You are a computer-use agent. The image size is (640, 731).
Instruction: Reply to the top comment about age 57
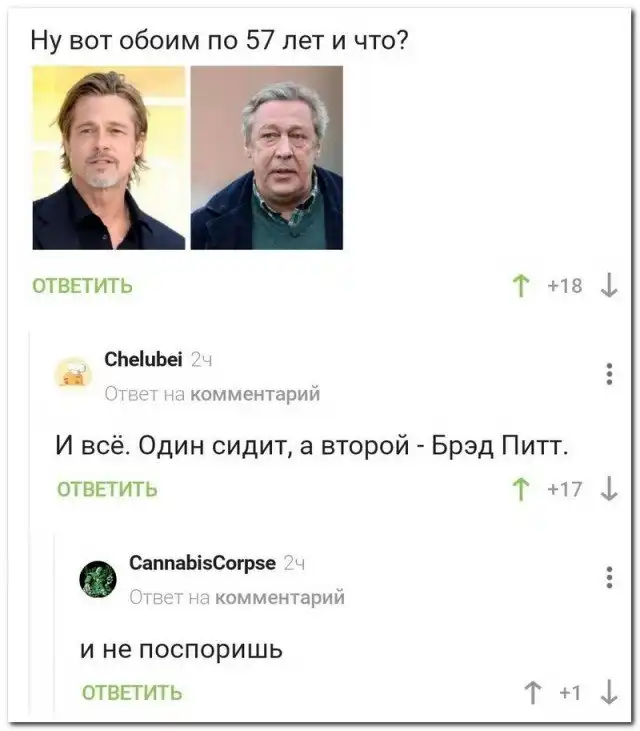tap(83, 285)
